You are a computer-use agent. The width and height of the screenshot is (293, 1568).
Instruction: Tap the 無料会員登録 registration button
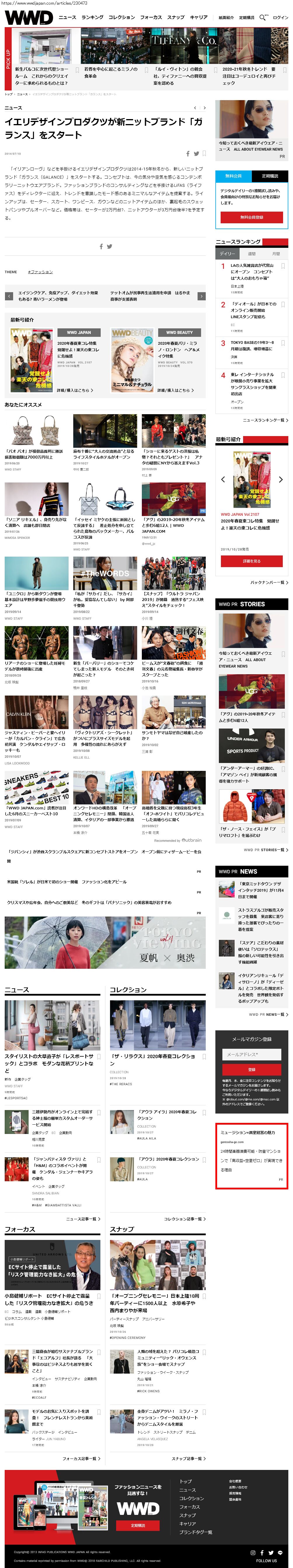coord(252,217)
